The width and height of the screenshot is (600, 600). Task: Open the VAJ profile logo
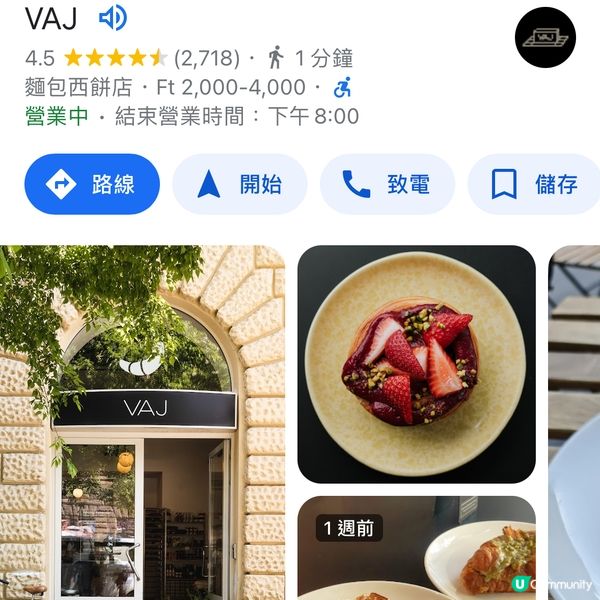click(x=545, y=38)
